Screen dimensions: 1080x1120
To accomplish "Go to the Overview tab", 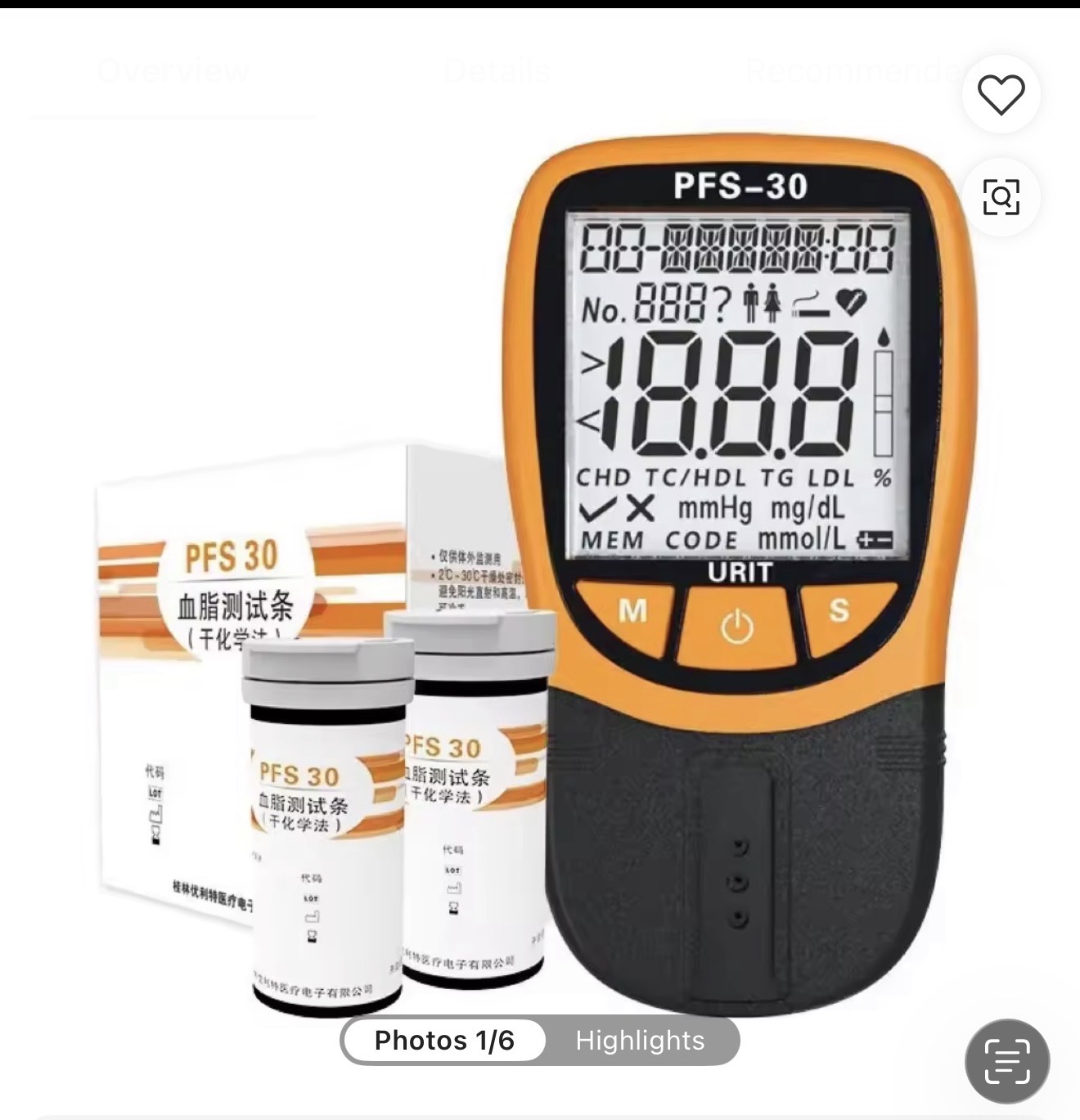I will pyautogui.click(x=173, y=72).
